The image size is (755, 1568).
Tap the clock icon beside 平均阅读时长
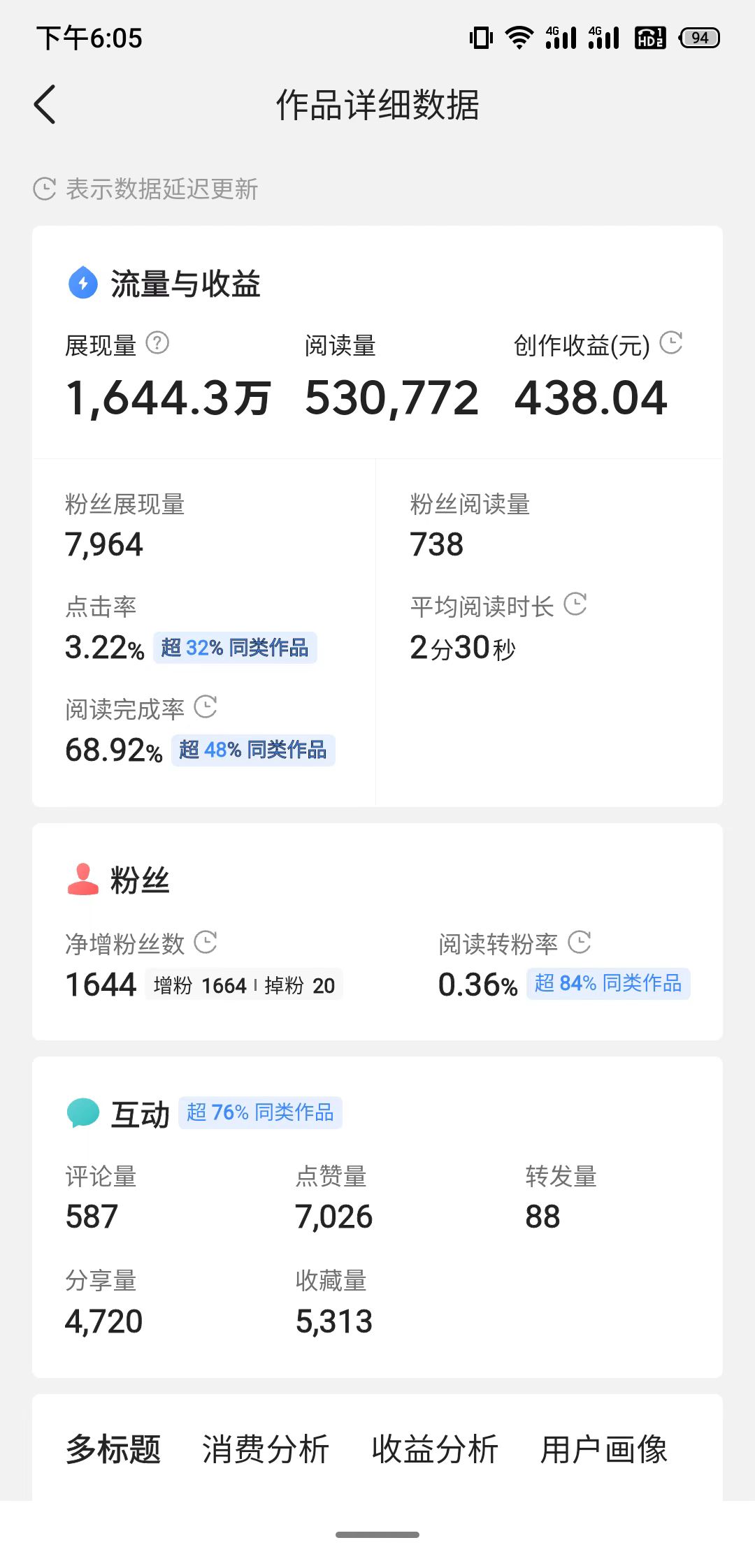[x=576, y=605]
